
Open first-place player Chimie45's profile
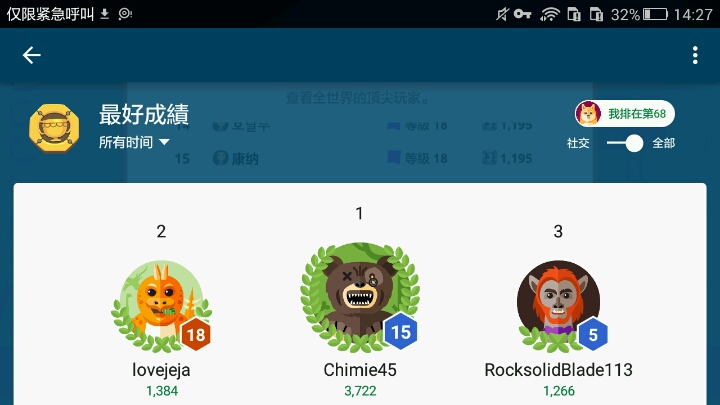point(360,295)
